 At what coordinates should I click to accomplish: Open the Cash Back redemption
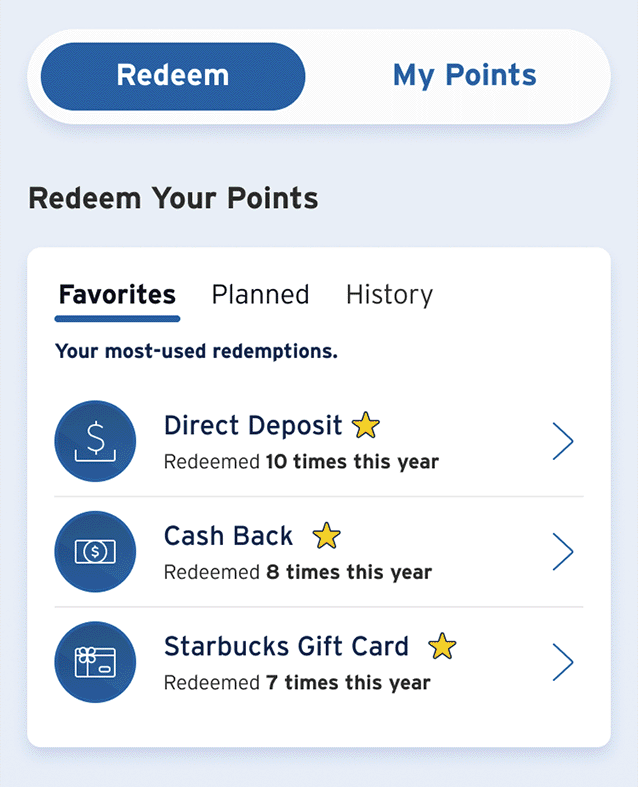point(318,552)
